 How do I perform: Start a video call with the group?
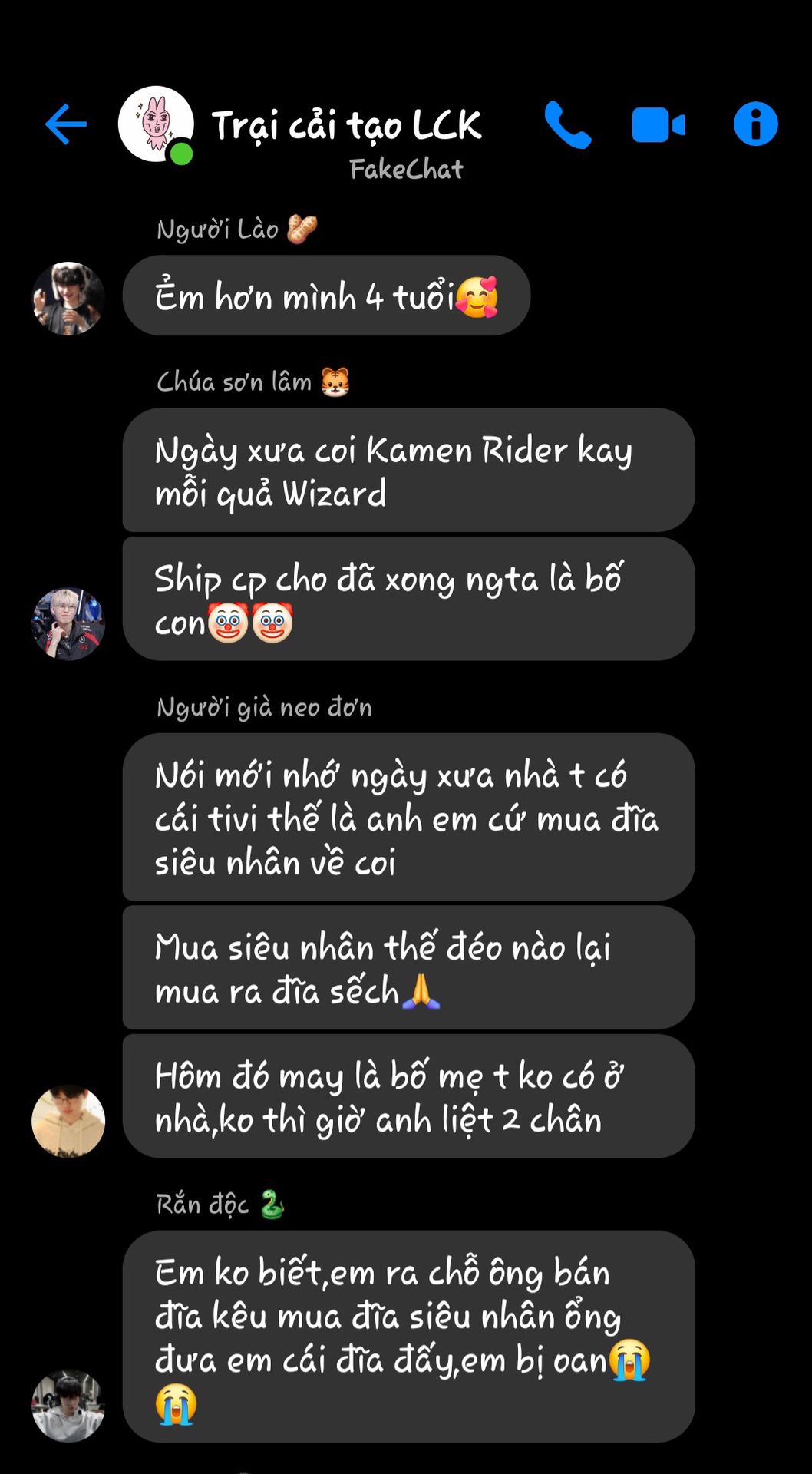point(658,125)
